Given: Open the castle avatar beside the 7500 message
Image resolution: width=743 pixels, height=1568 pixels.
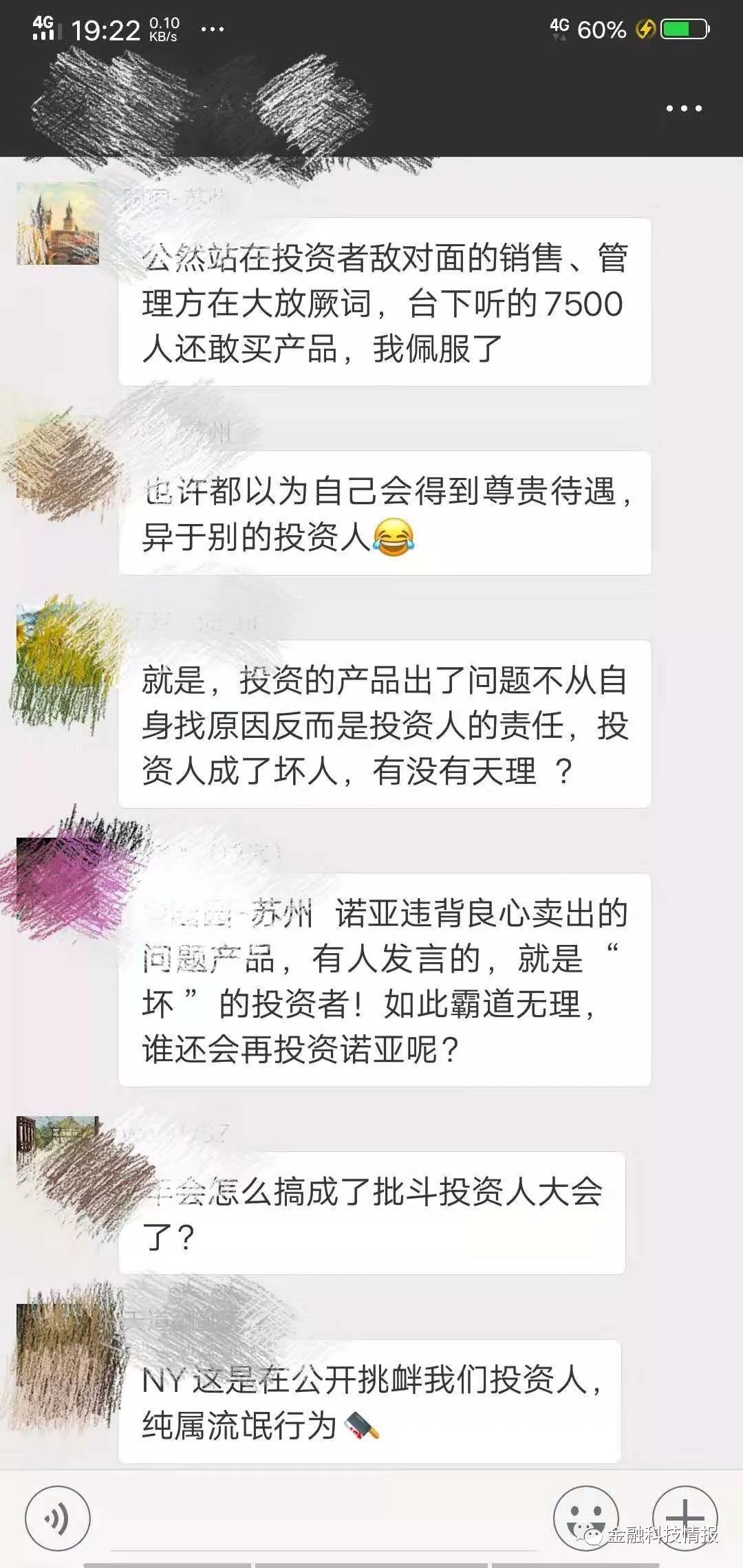Looking at the screenshot, I should [58, 224].
